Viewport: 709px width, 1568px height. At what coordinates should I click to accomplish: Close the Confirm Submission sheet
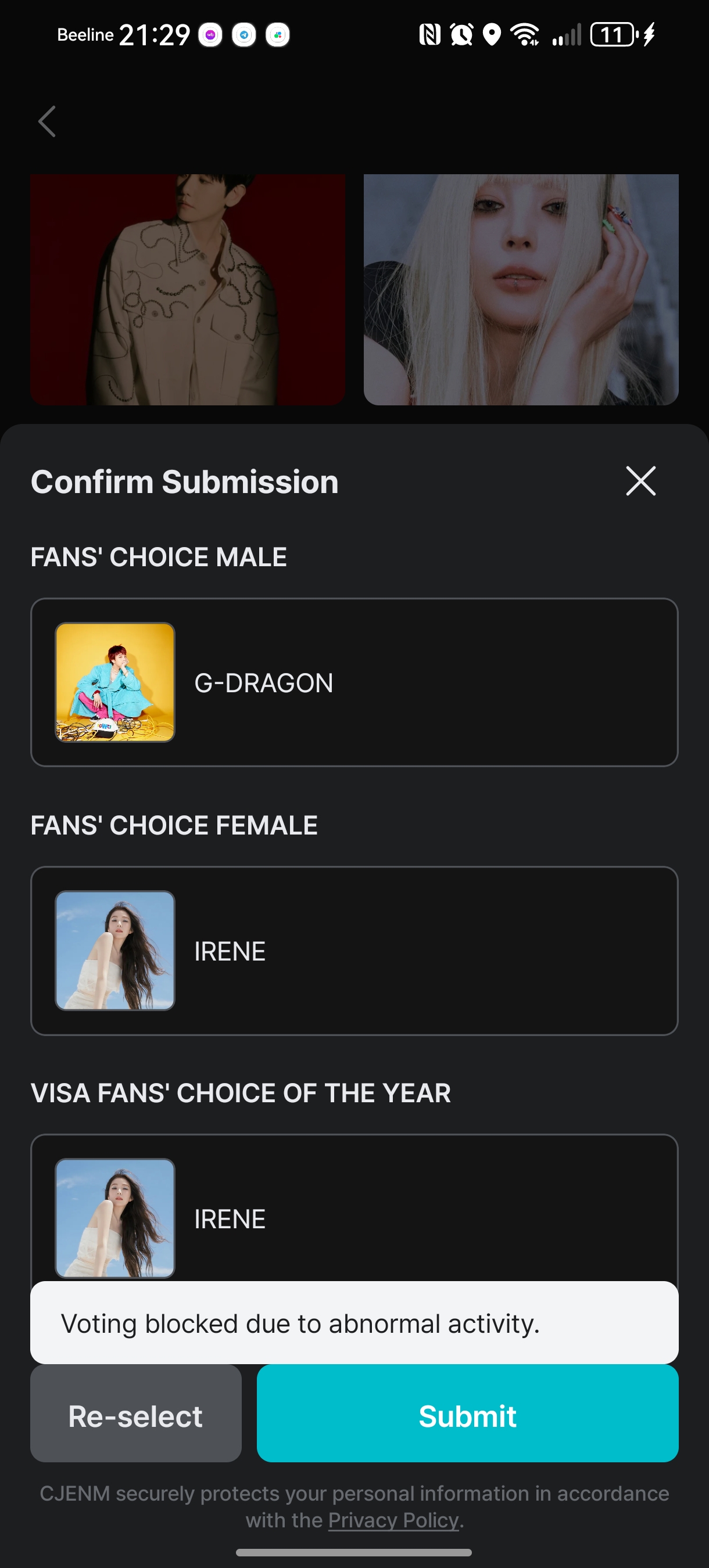point(640,481)
